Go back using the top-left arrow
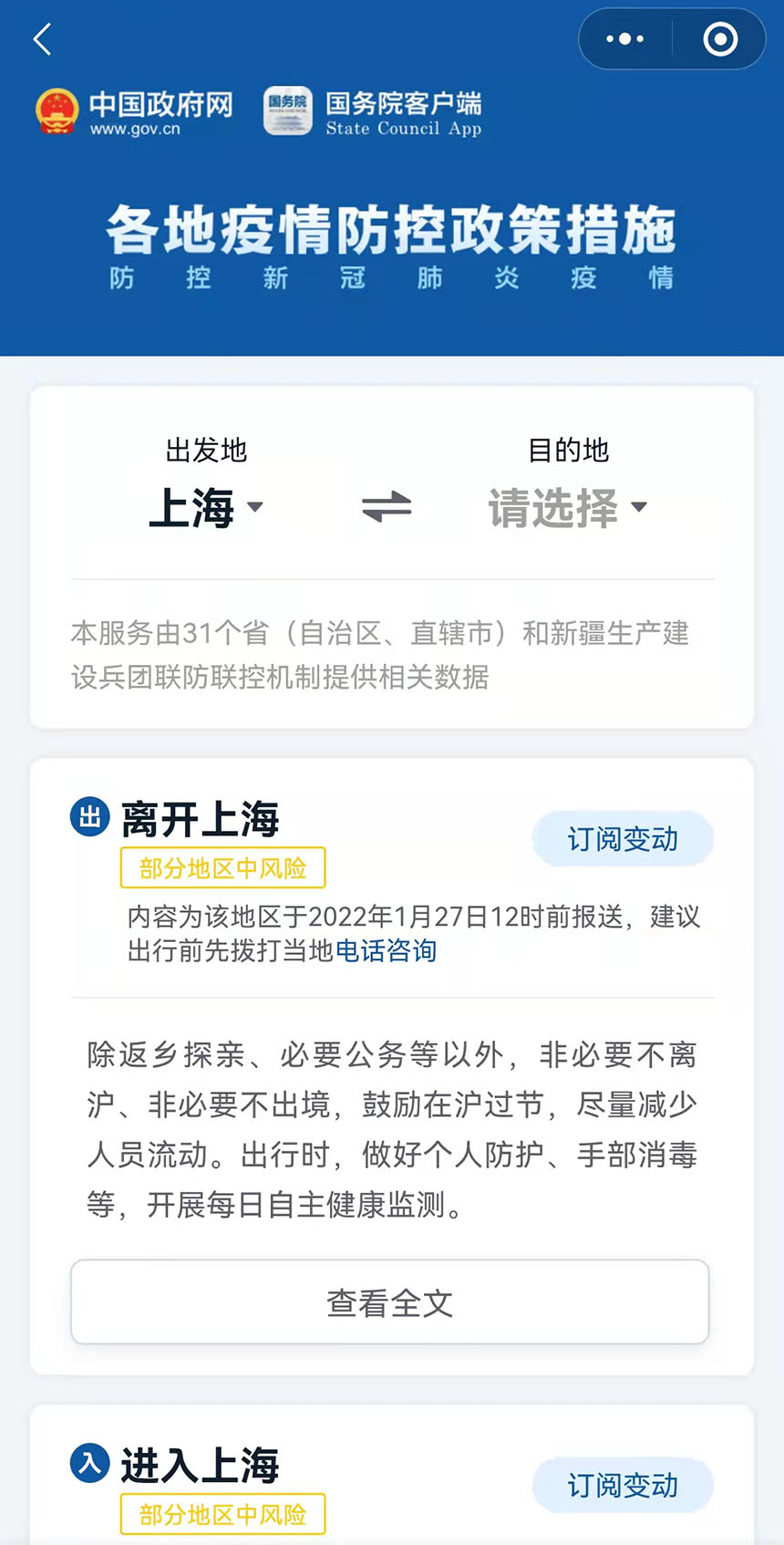This screenshot has width=784, height=1545. tap(42, 39)
